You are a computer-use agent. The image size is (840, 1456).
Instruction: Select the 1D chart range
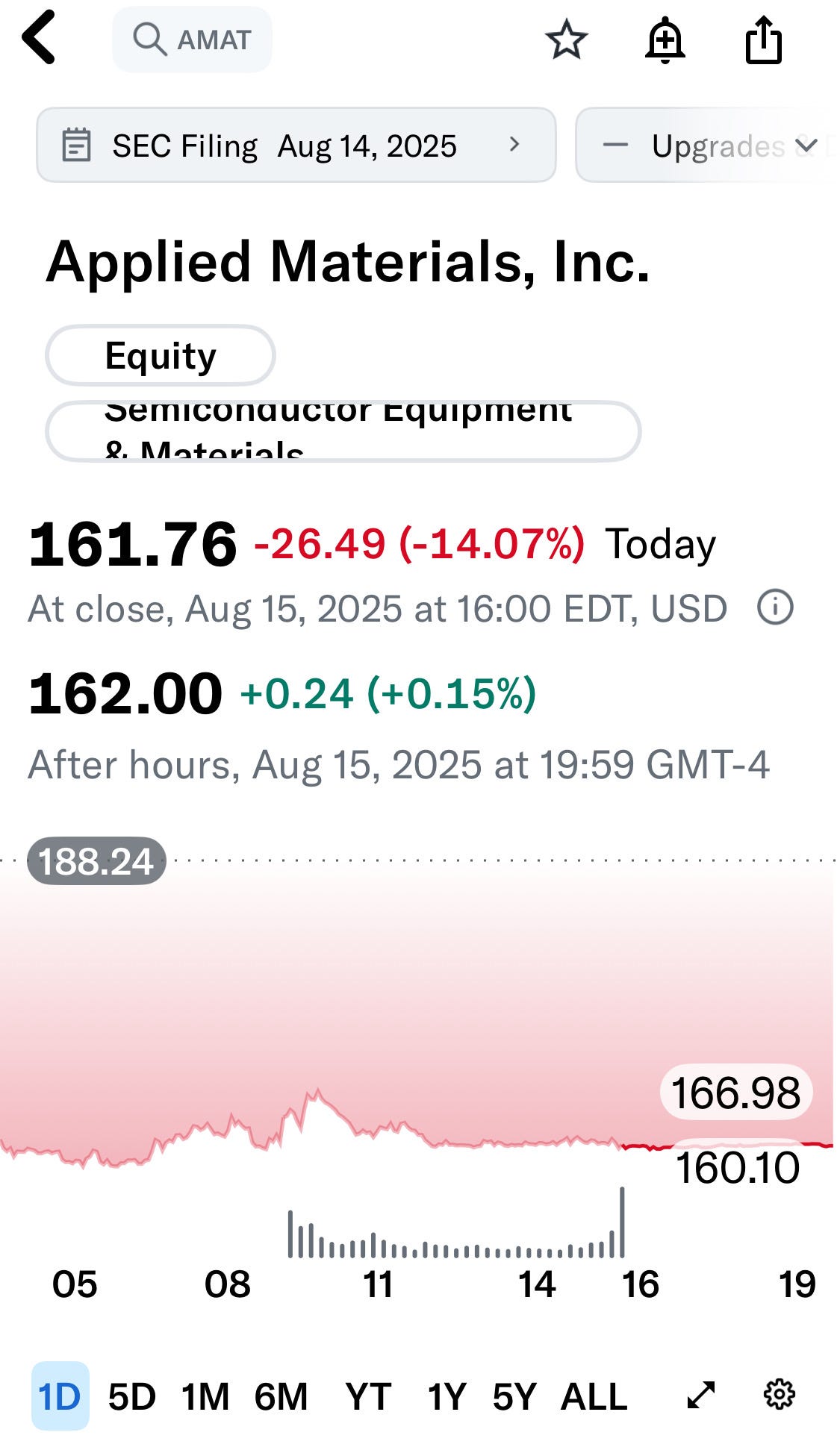pyautogui.click(x=60, y=1396)
